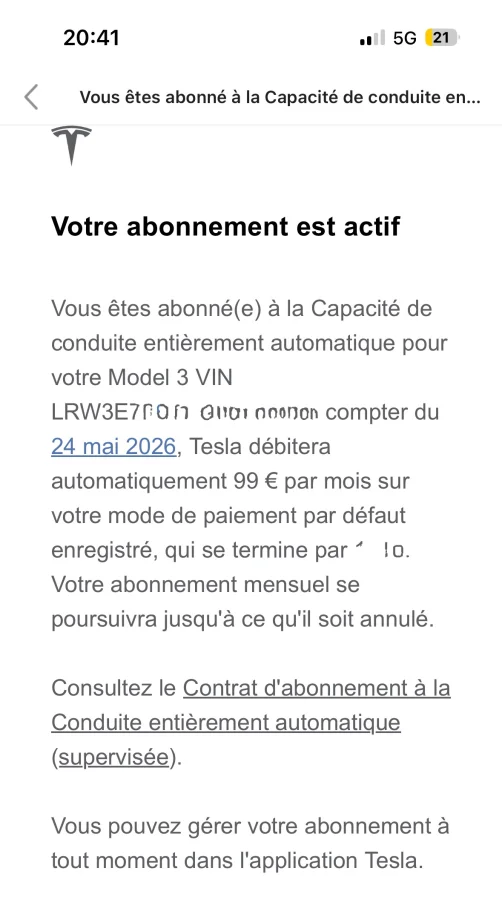The image size is (502, 900).
Task: Tap the 24 mai 2026 date link
Action: (x=114, y=447)
